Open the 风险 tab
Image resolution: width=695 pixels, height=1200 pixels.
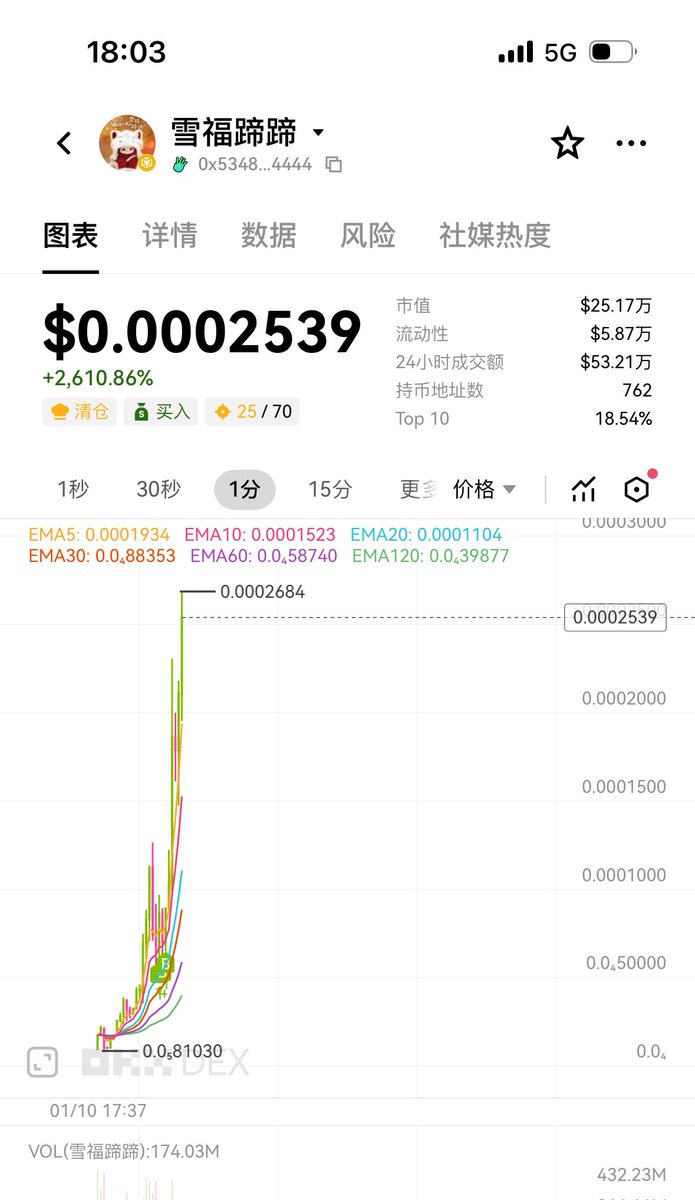367,236
